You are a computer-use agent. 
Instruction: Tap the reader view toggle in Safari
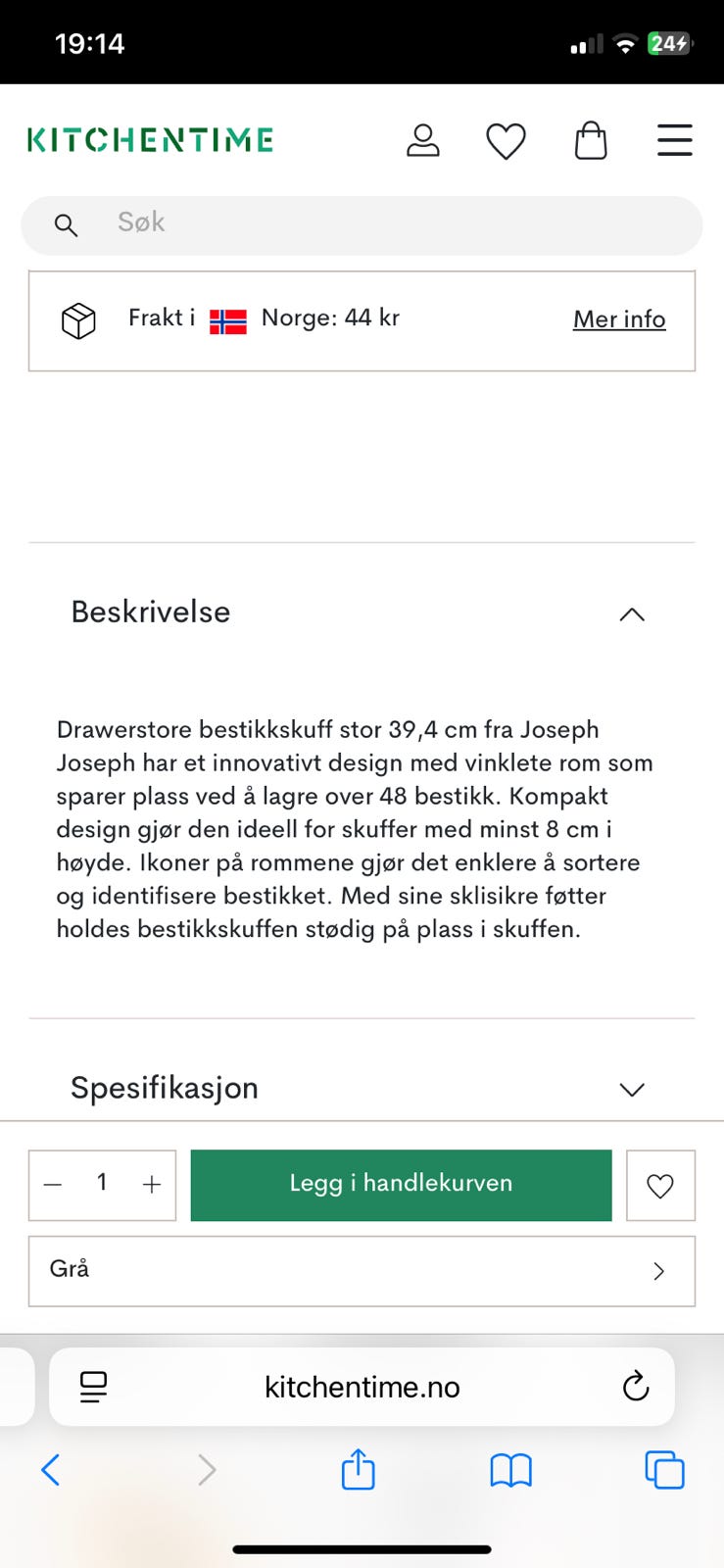point(91,1387)
